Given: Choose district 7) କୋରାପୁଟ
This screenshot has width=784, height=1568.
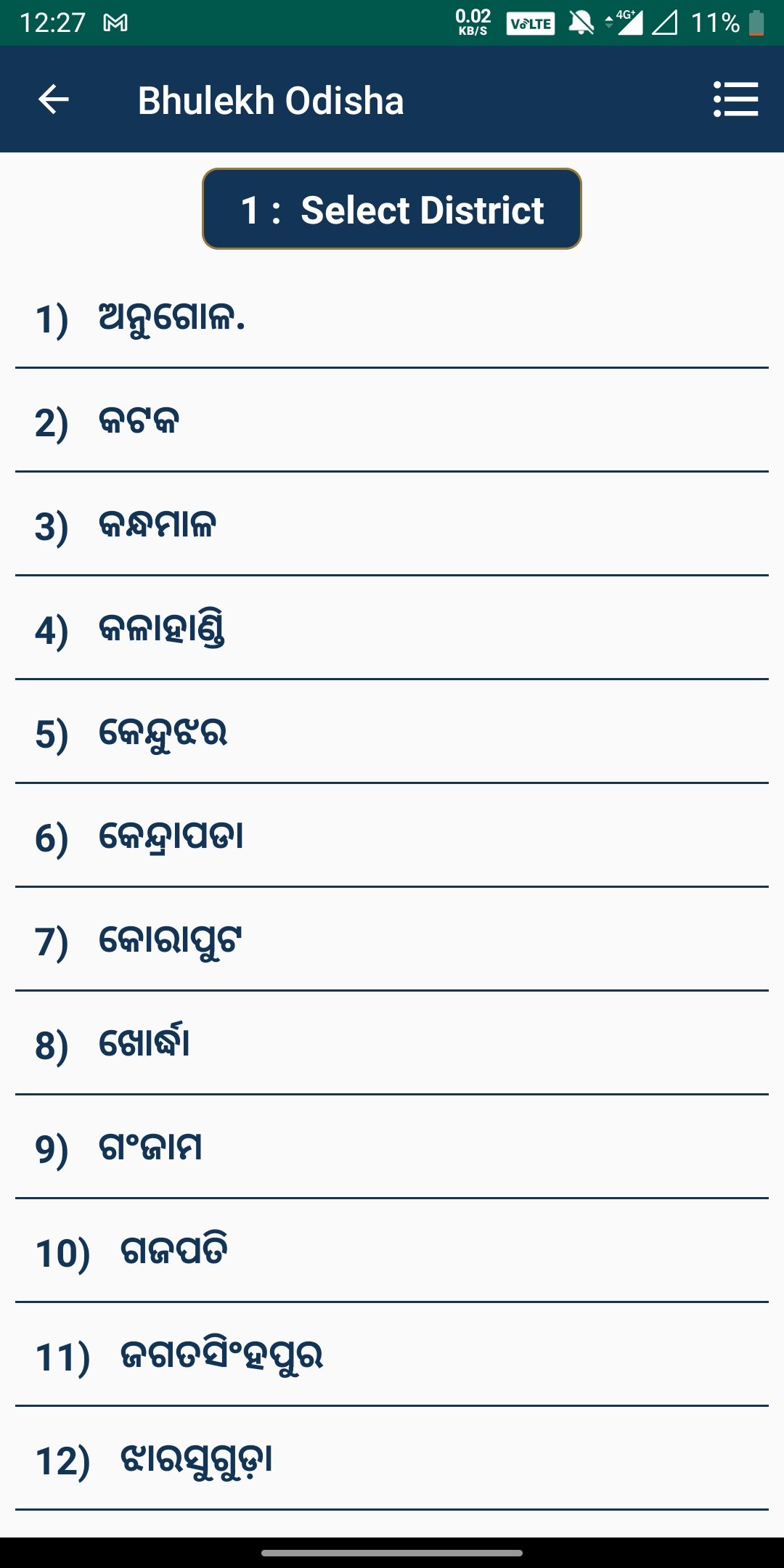Looking at the screenshot, I should coord(392,940).
